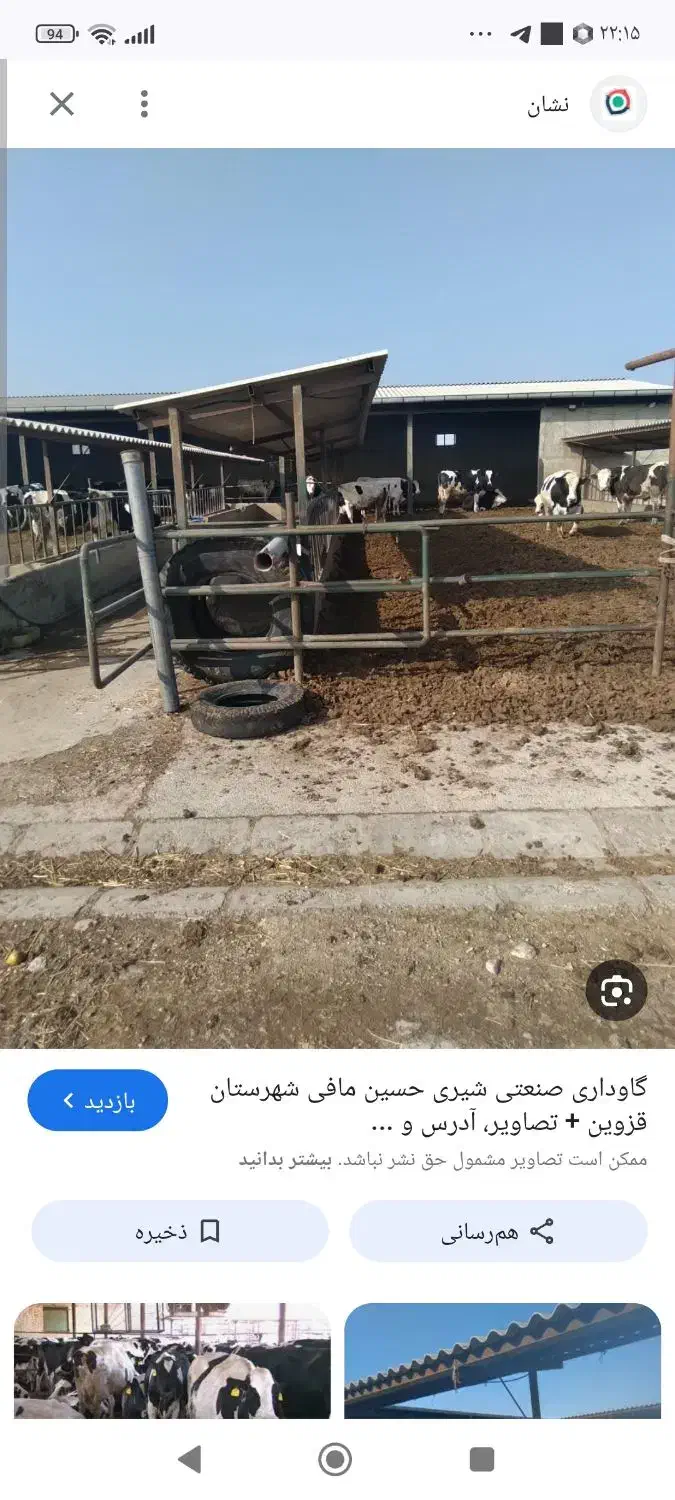Search this image with Lens icon
675x1500 pixels.
616,990
